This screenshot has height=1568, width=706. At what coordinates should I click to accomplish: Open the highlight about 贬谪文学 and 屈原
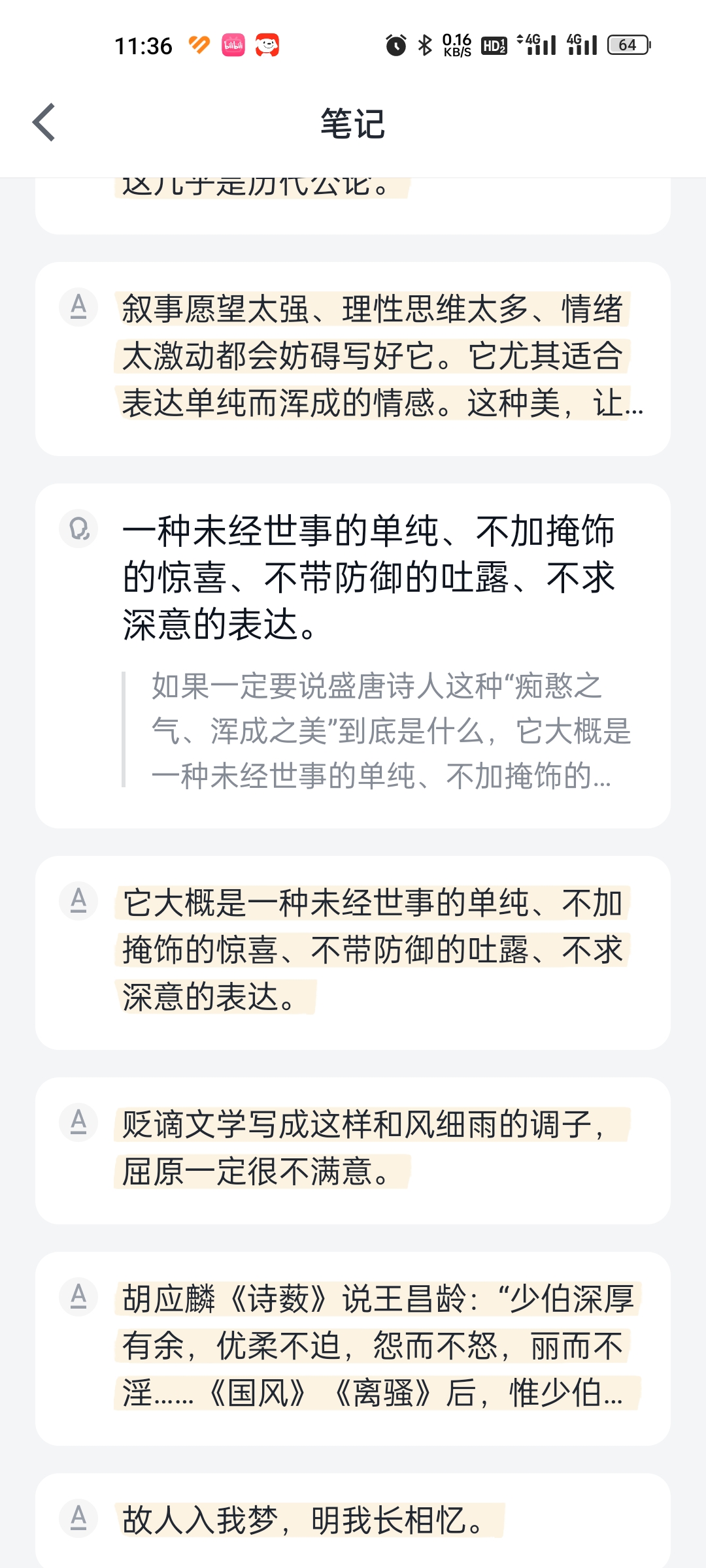[x=353, y=1151]
